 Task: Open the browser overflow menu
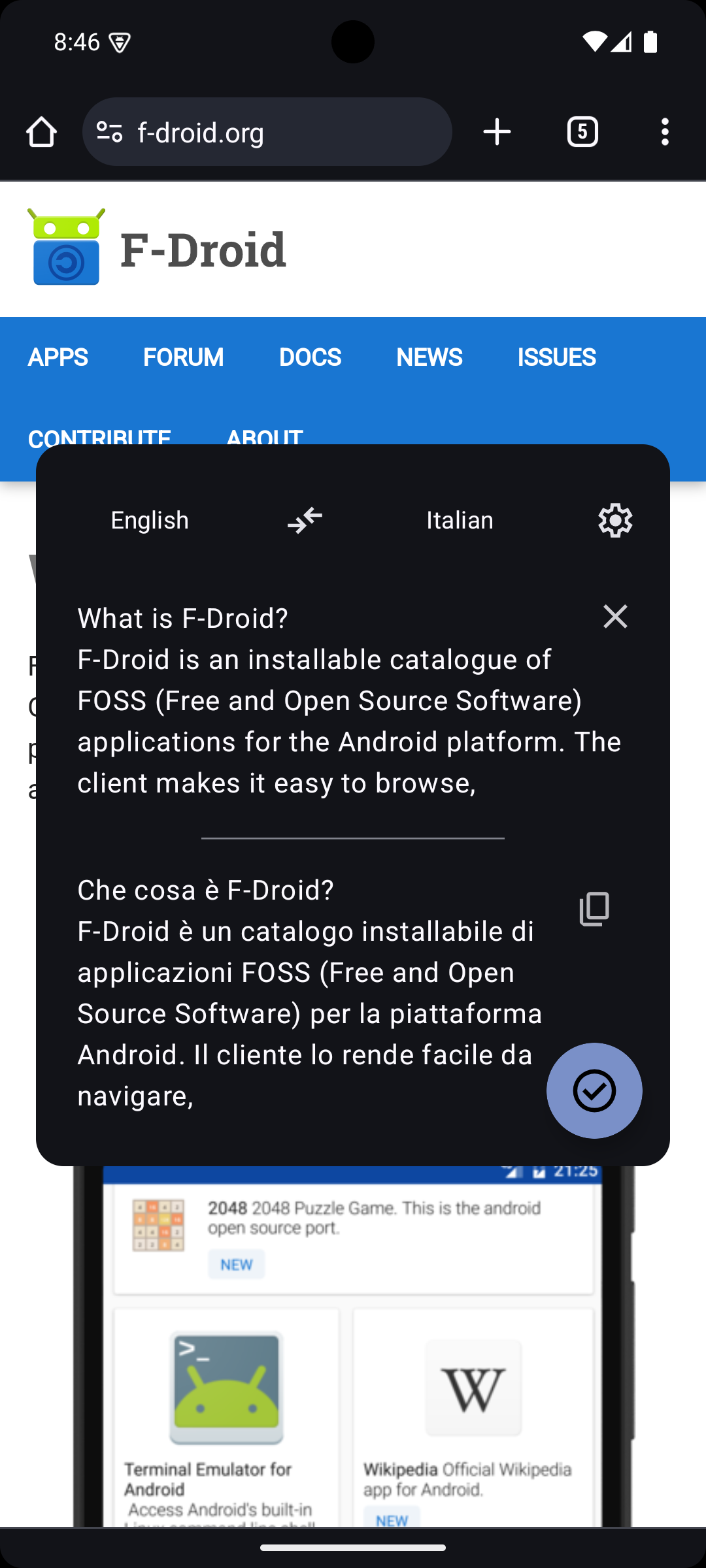[665, 132]
